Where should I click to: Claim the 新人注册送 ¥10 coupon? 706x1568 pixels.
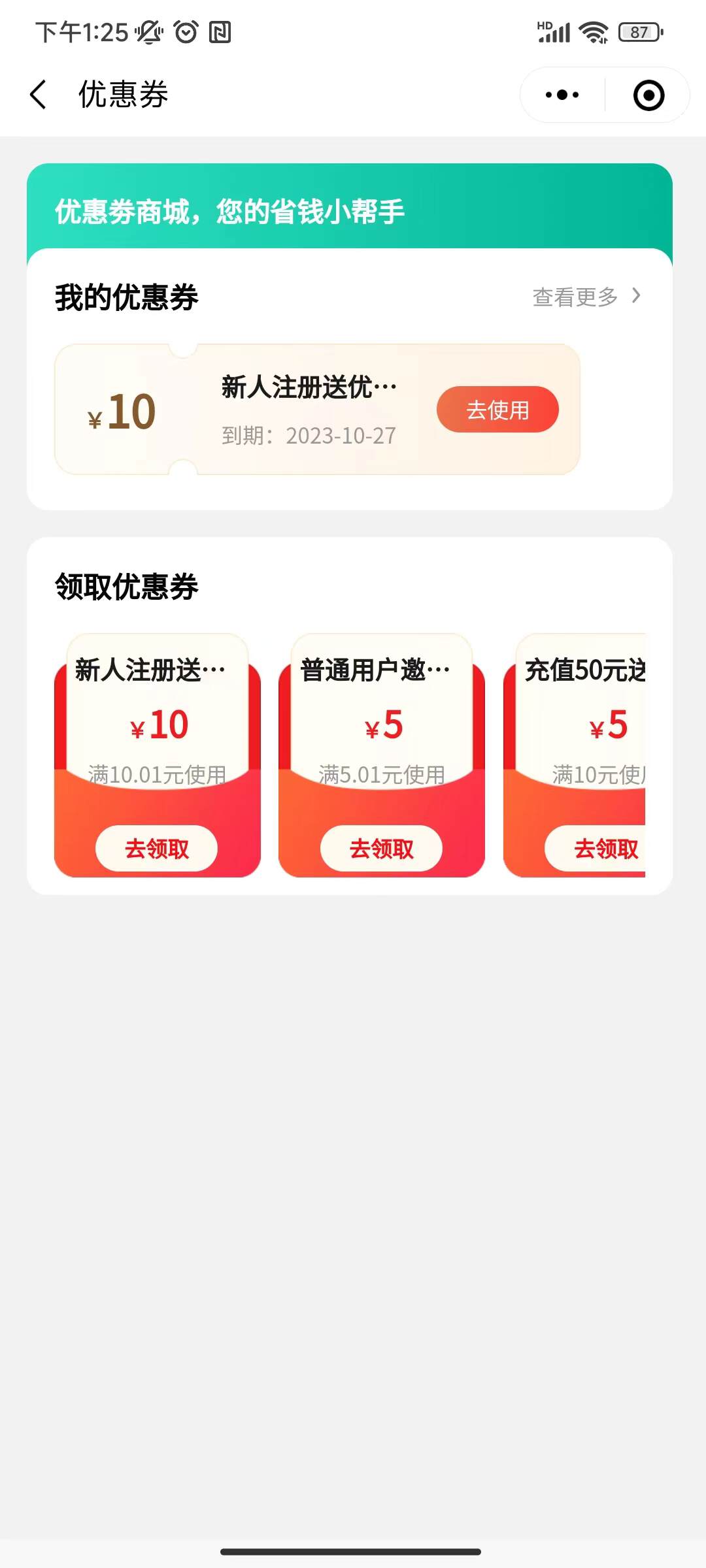pyautogui.click(x=157, y=848)
